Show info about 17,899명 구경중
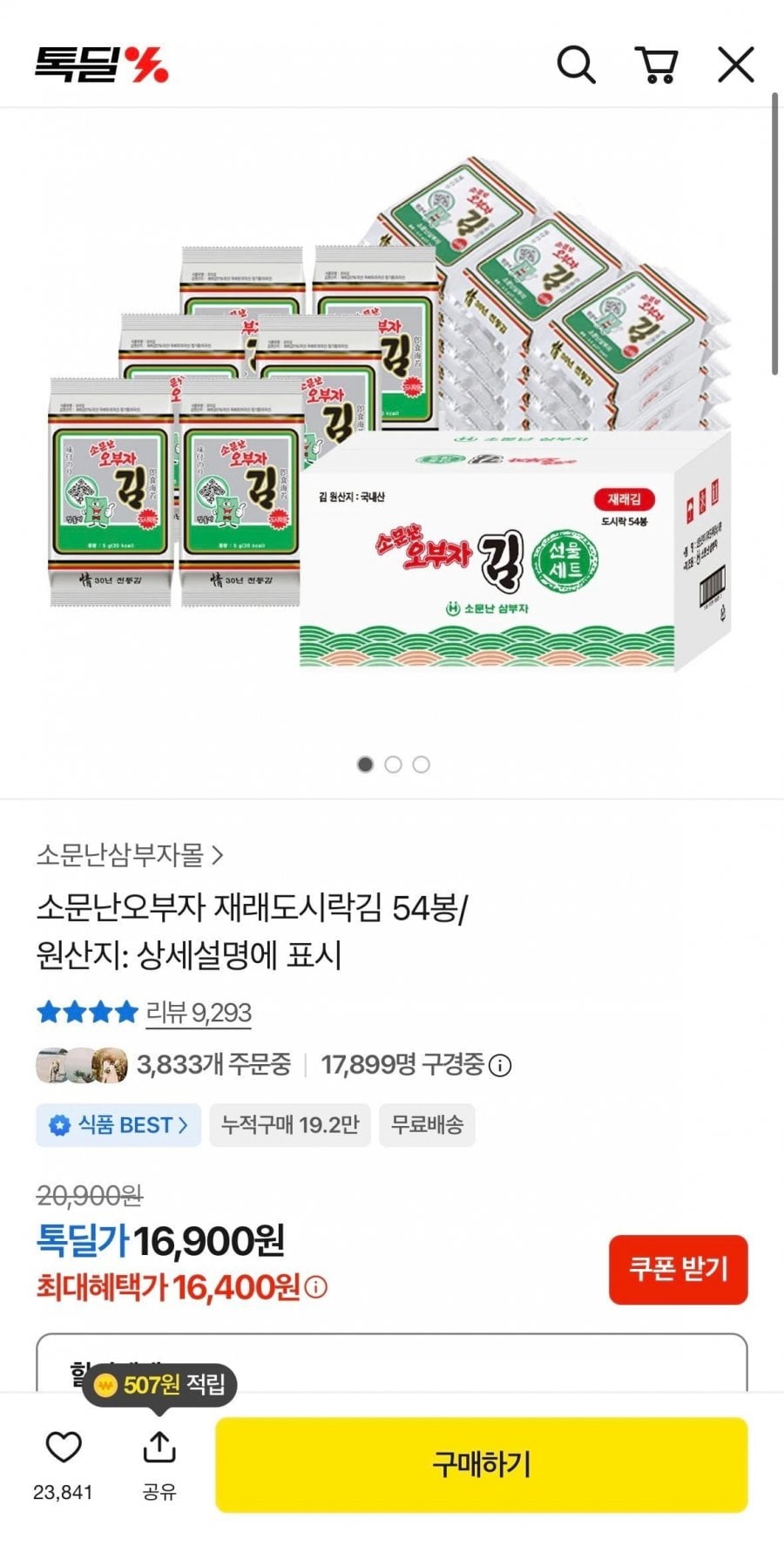 (500, 1065)
